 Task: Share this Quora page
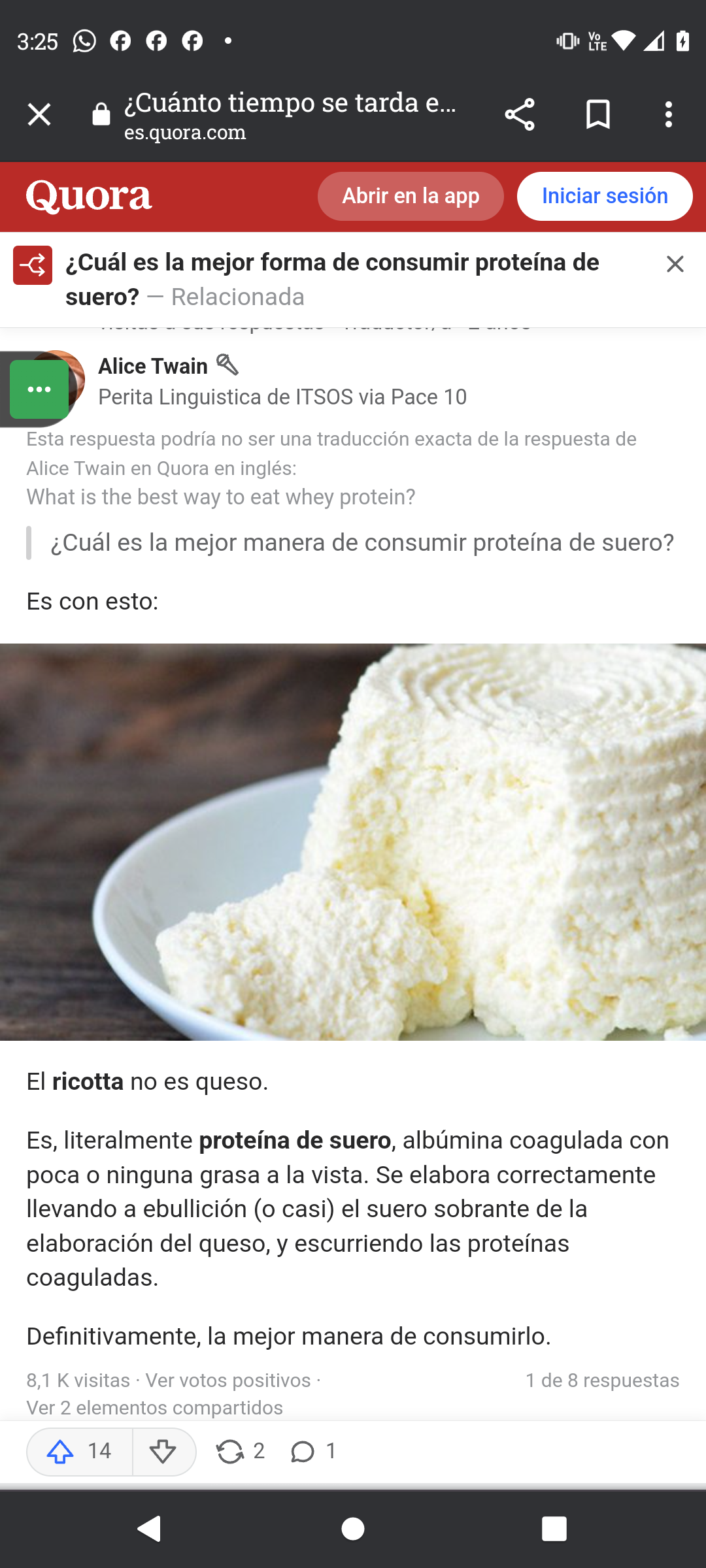tap(520, 115)
